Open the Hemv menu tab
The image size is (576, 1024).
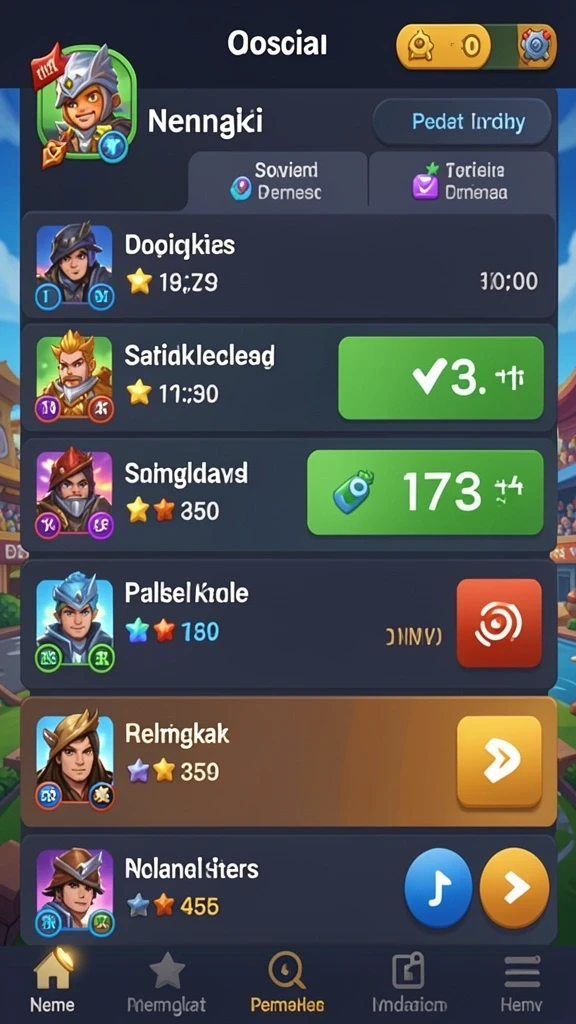click(521, 984)
